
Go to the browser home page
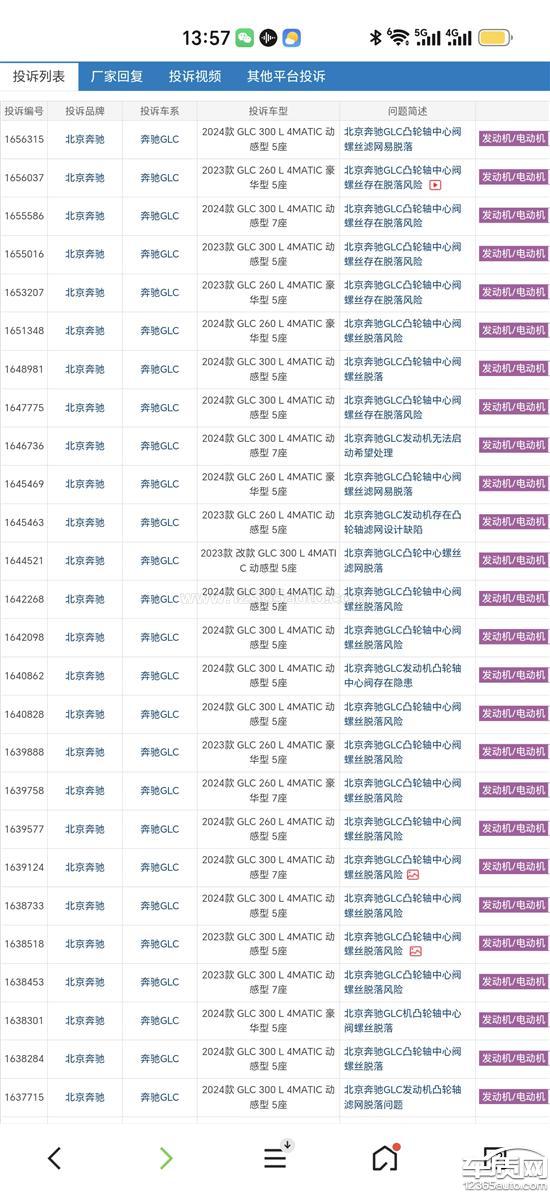(386, 1156)
